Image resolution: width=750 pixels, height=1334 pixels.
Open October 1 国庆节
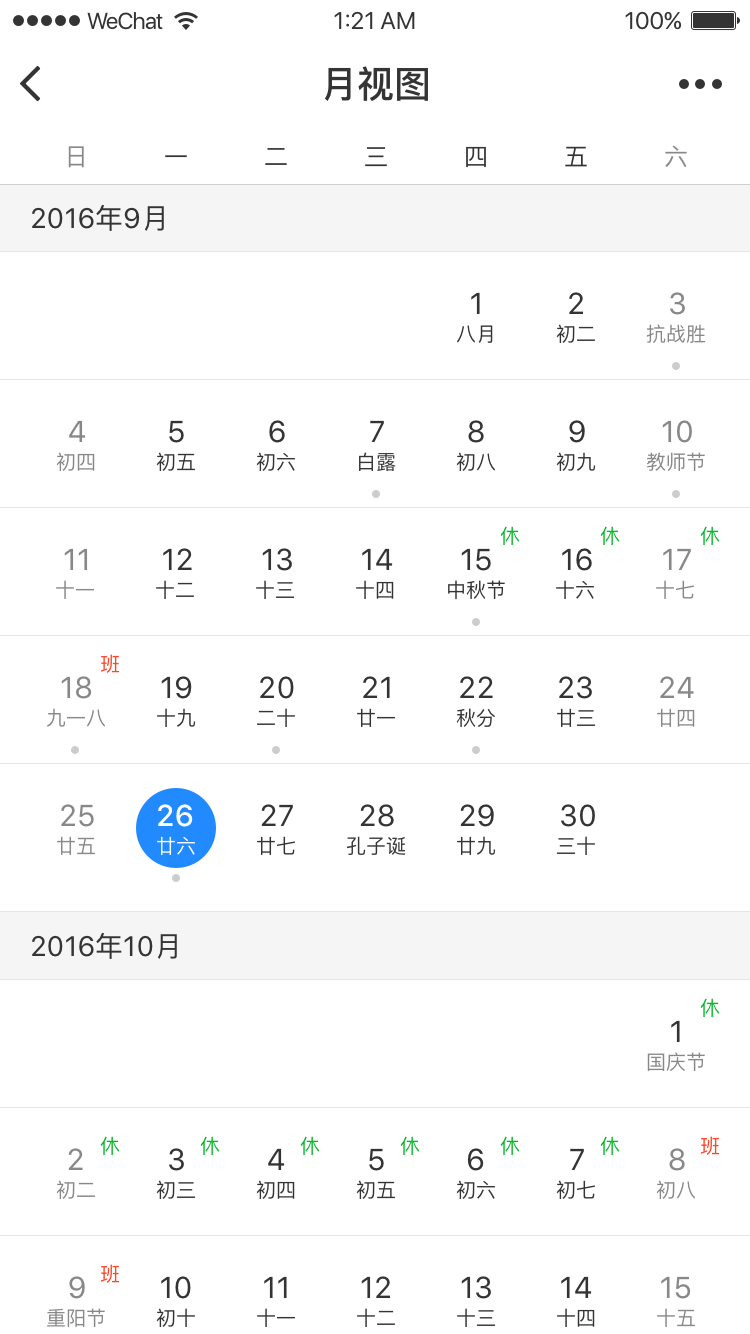pos(676,1044)
